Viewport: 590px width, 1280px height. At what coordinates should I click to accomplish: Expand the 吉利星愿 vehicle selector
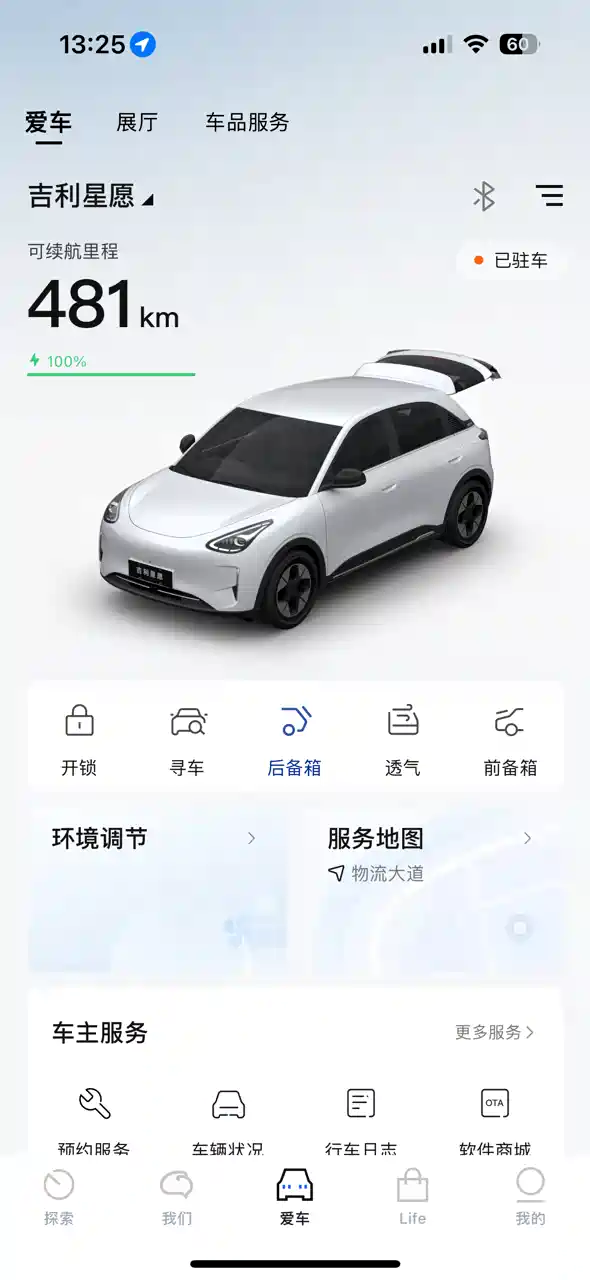point(91,196)
